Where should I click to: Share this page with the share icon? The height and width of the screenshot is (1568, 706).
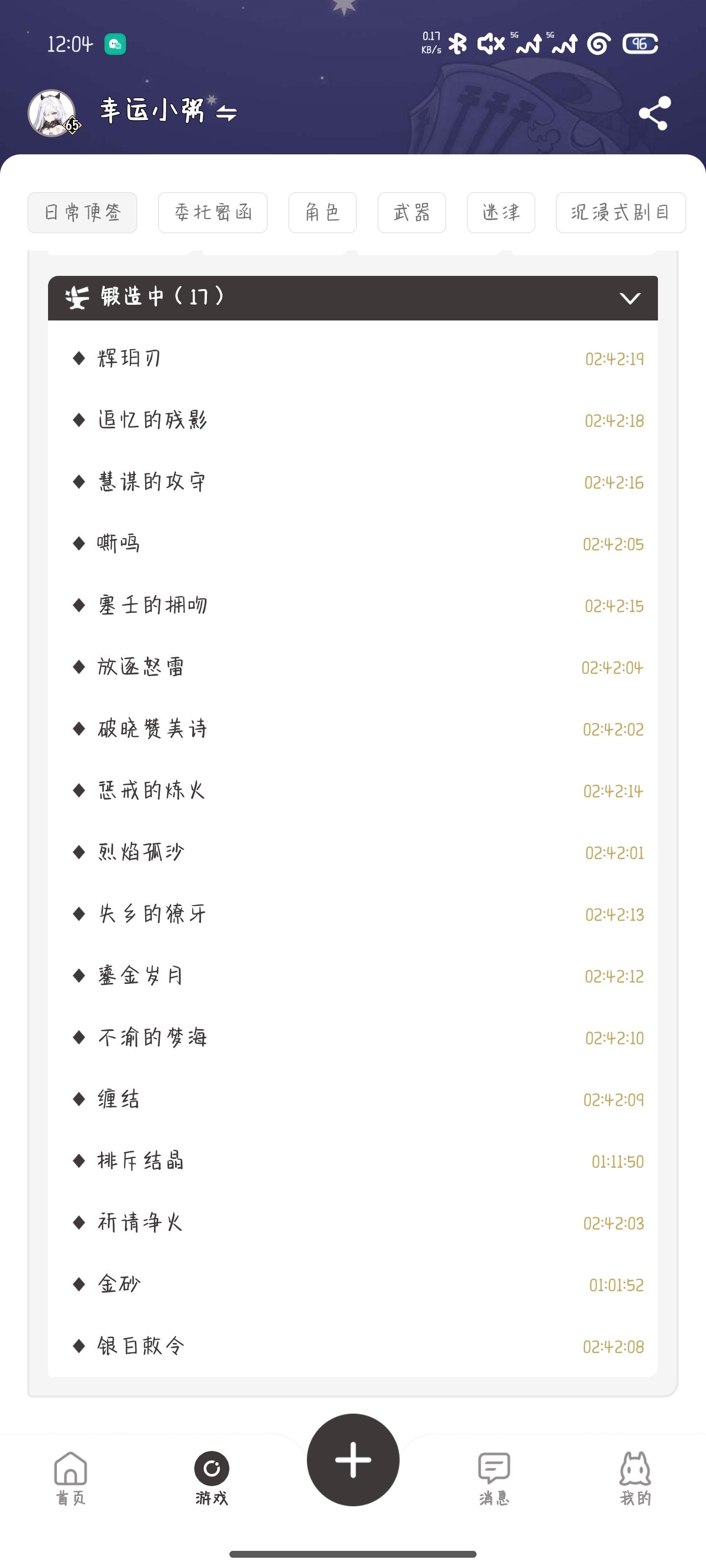654,113
